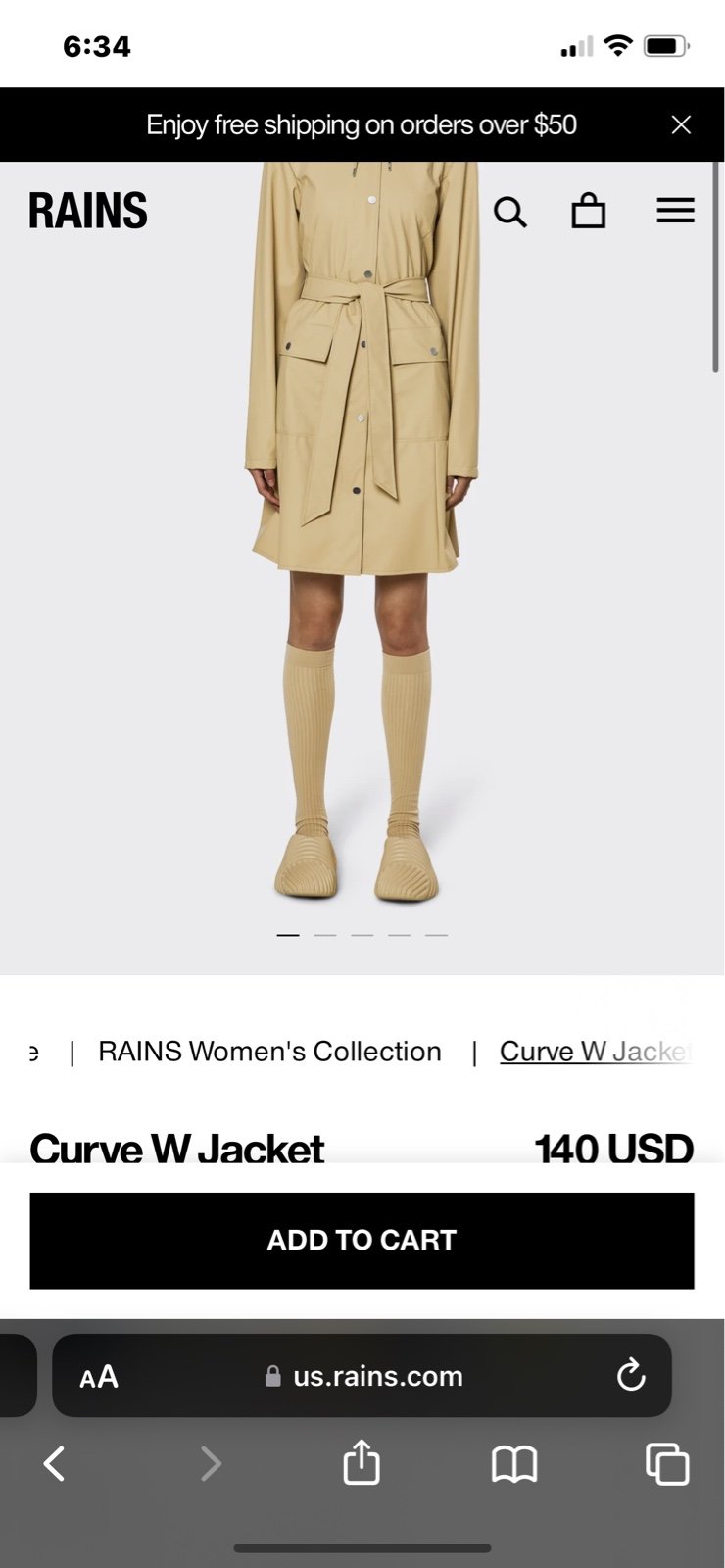Viewport: 725px width, 1568px height.
Task: Go back to previous page
Action: (55, 1464)
